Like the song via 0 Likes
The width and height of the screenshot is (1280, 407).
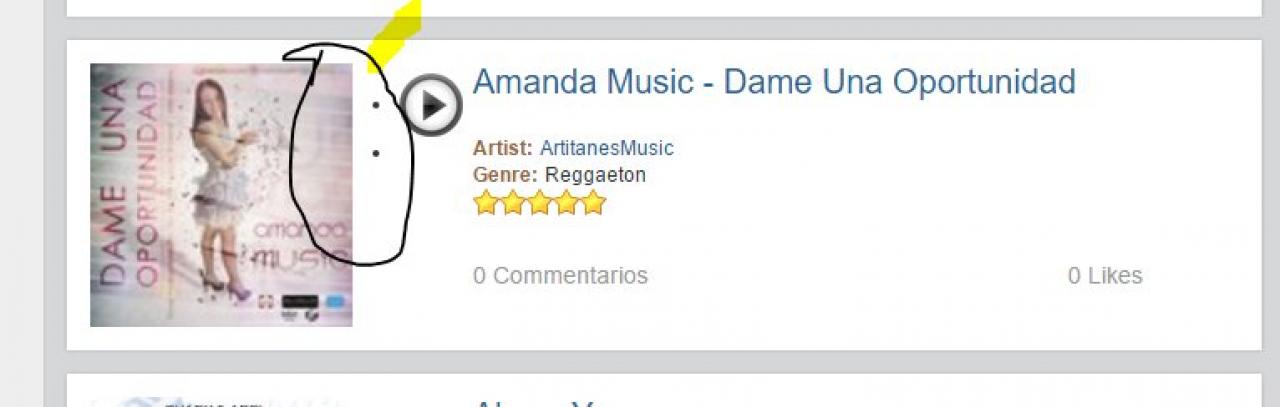coord(1104,275)
